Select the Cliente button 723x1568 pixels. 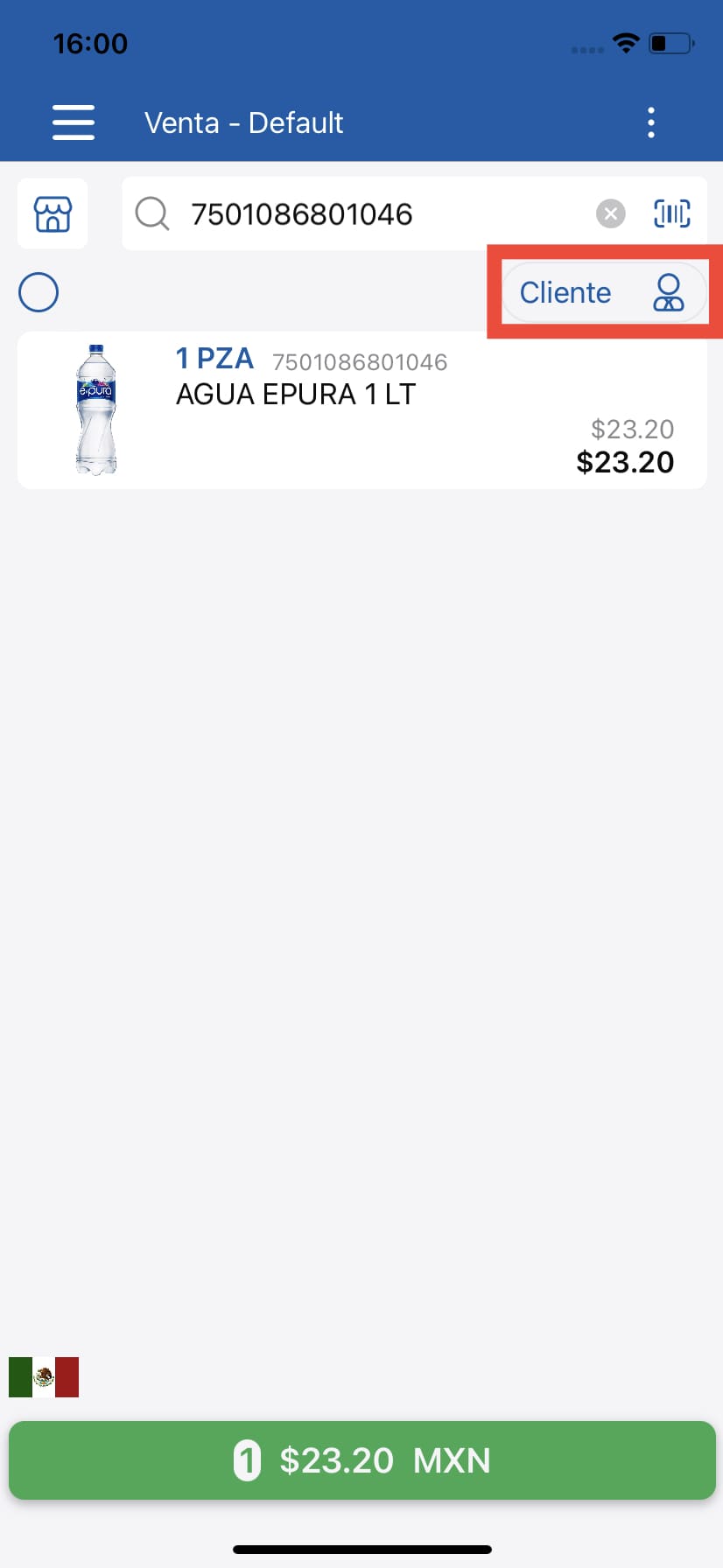click(x=603, y=292)
